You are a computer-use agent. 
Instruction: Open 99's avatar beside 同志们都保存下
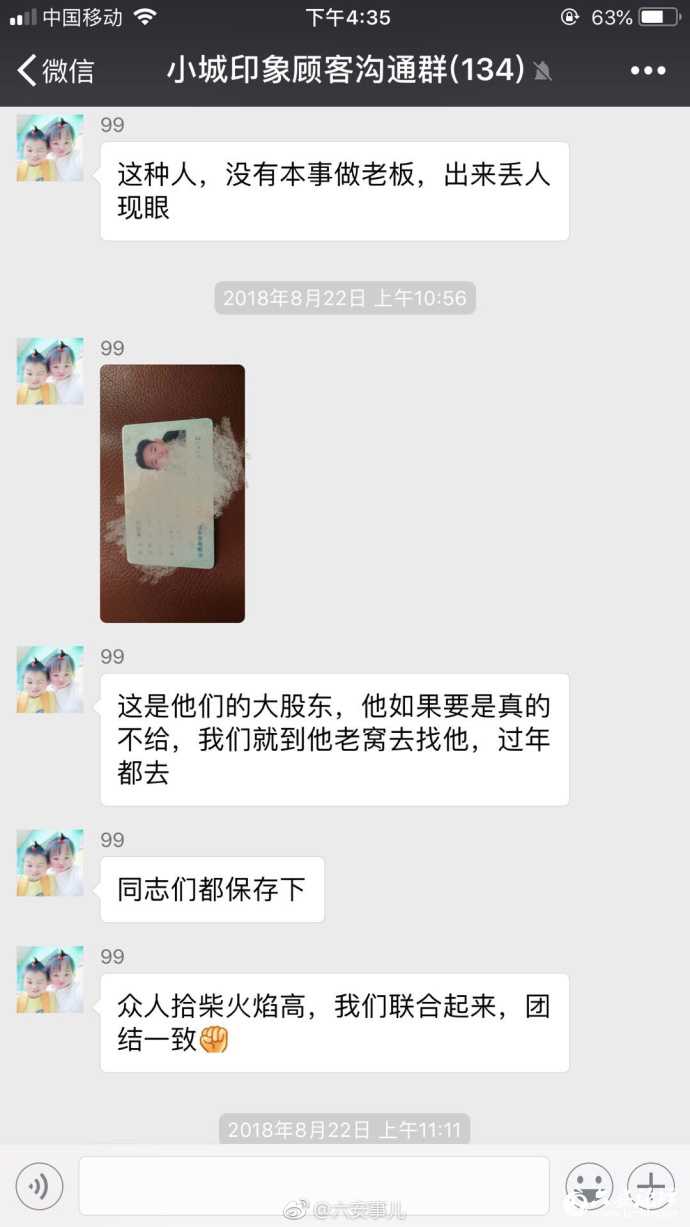coord(50,863)
